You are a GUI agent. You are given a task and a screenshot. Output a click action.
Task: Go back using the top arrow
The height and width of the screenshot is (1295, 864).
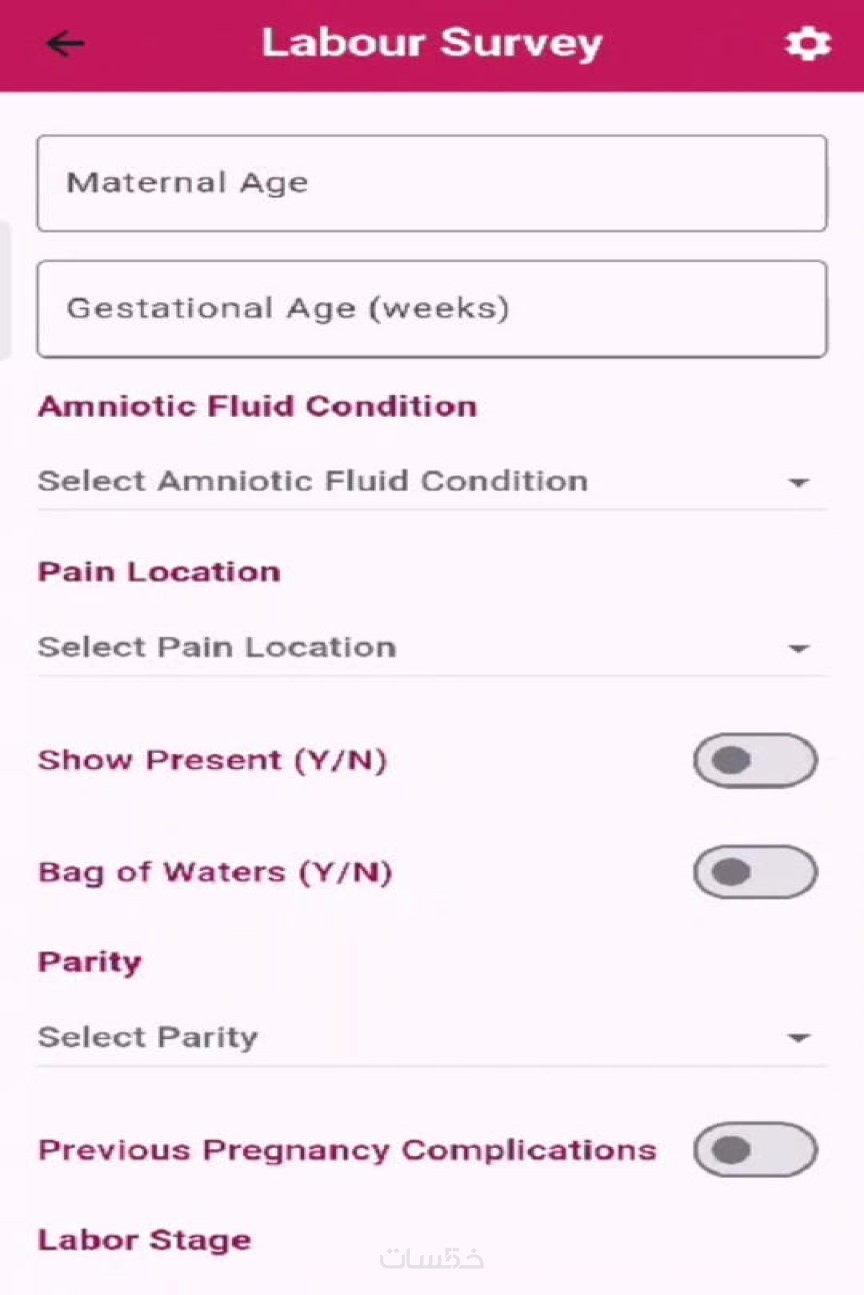pyautogui.click(x=66, y=44)
